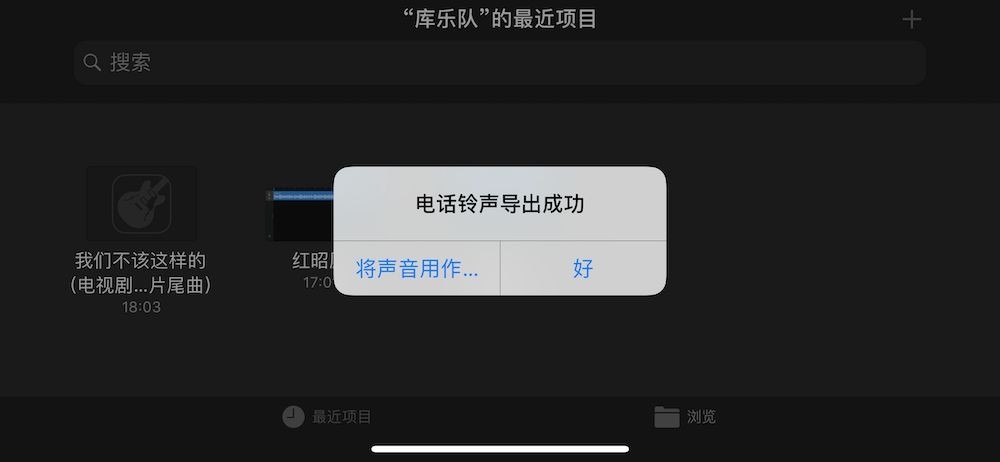This screenshot has width=1000, height=462.
Task: Open the 搜索 search field
Action: 500,63
